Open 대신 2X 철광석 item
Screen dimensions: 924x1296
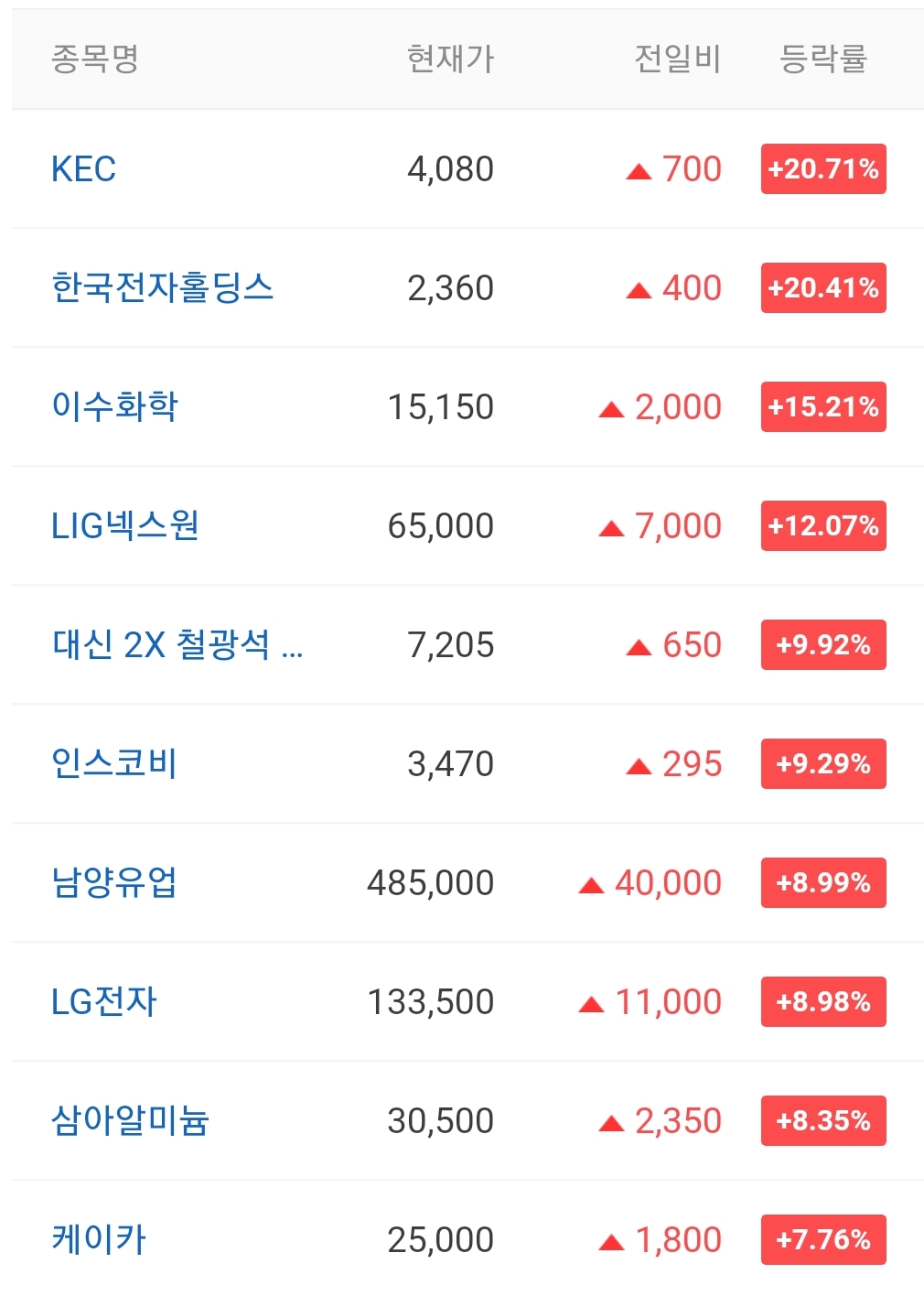tap(177, 645)
